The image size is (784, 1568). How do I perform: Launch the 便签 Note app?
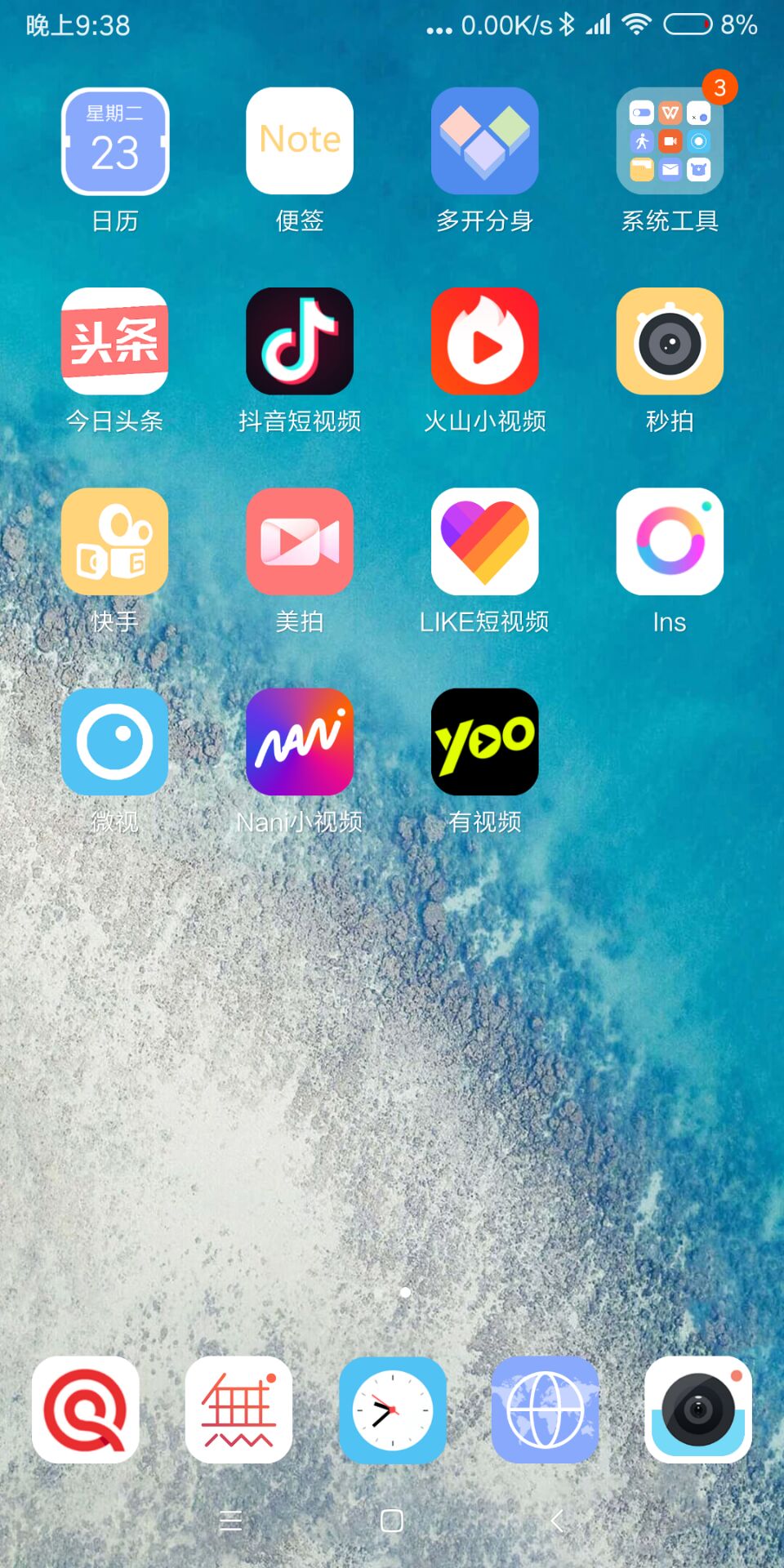[x=300, y=141]
